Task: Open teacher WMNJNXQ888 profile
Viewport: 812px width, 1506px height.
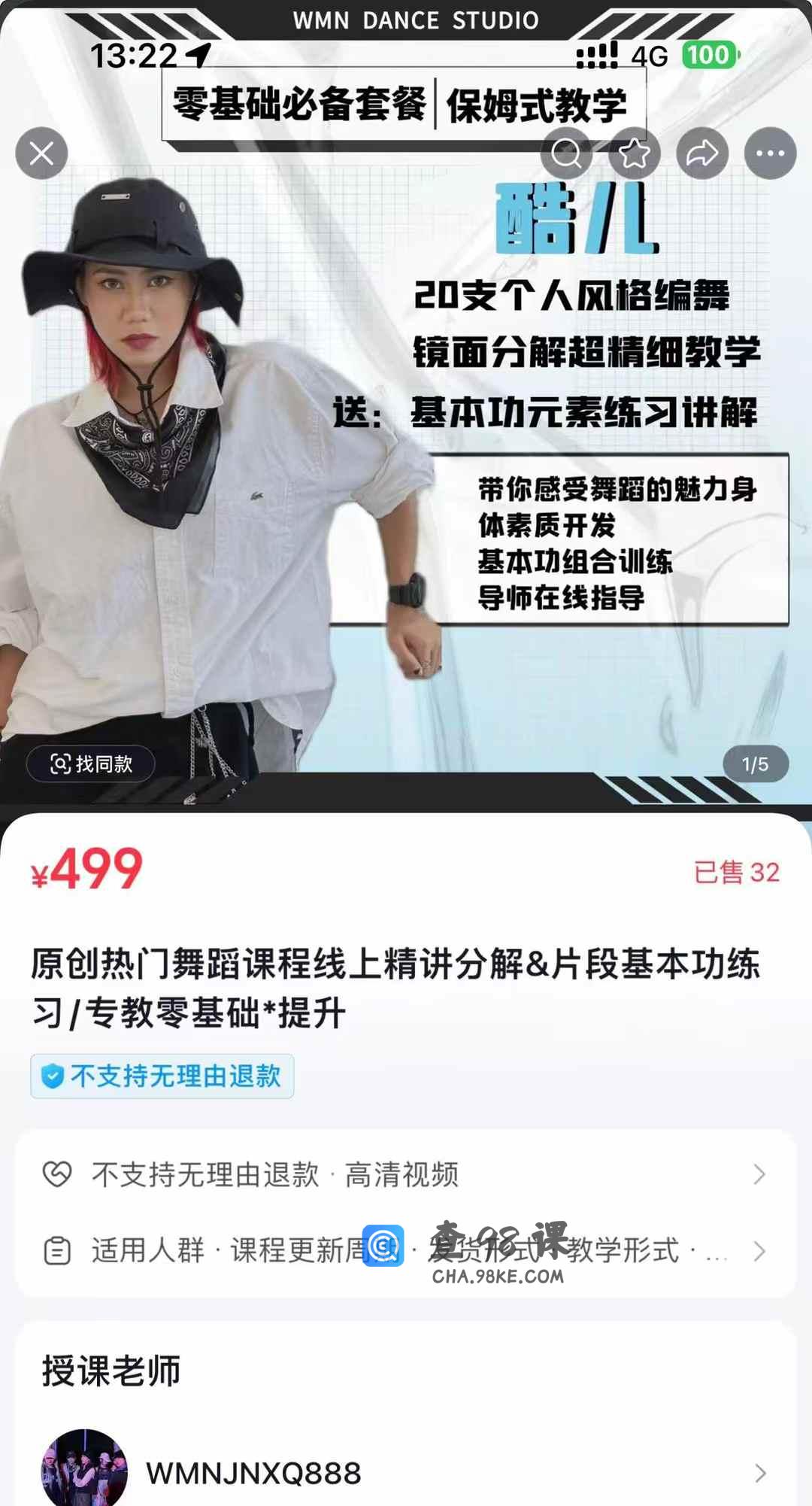Action: coord(404,1472)
